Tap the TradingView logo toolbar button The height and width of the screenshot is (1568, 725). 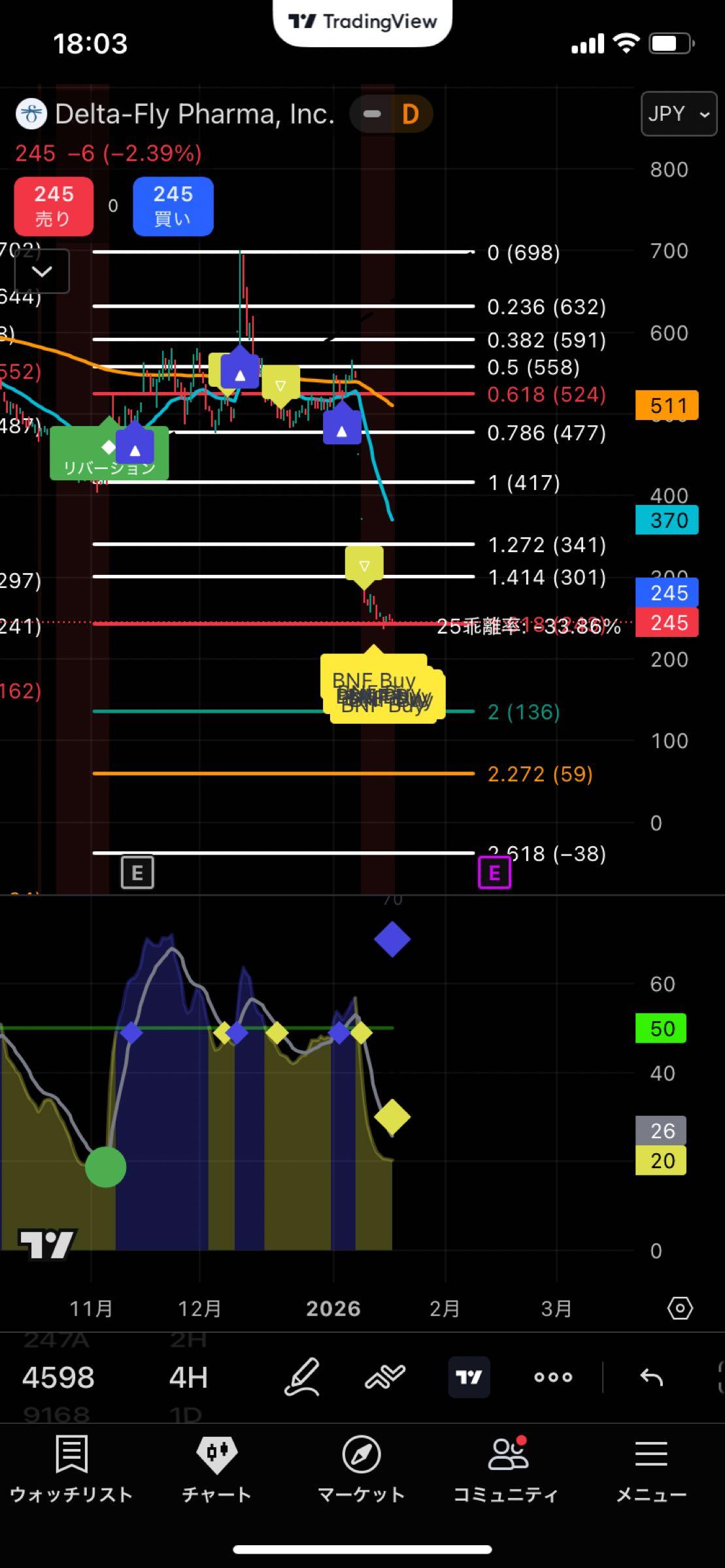[469, 1377]
